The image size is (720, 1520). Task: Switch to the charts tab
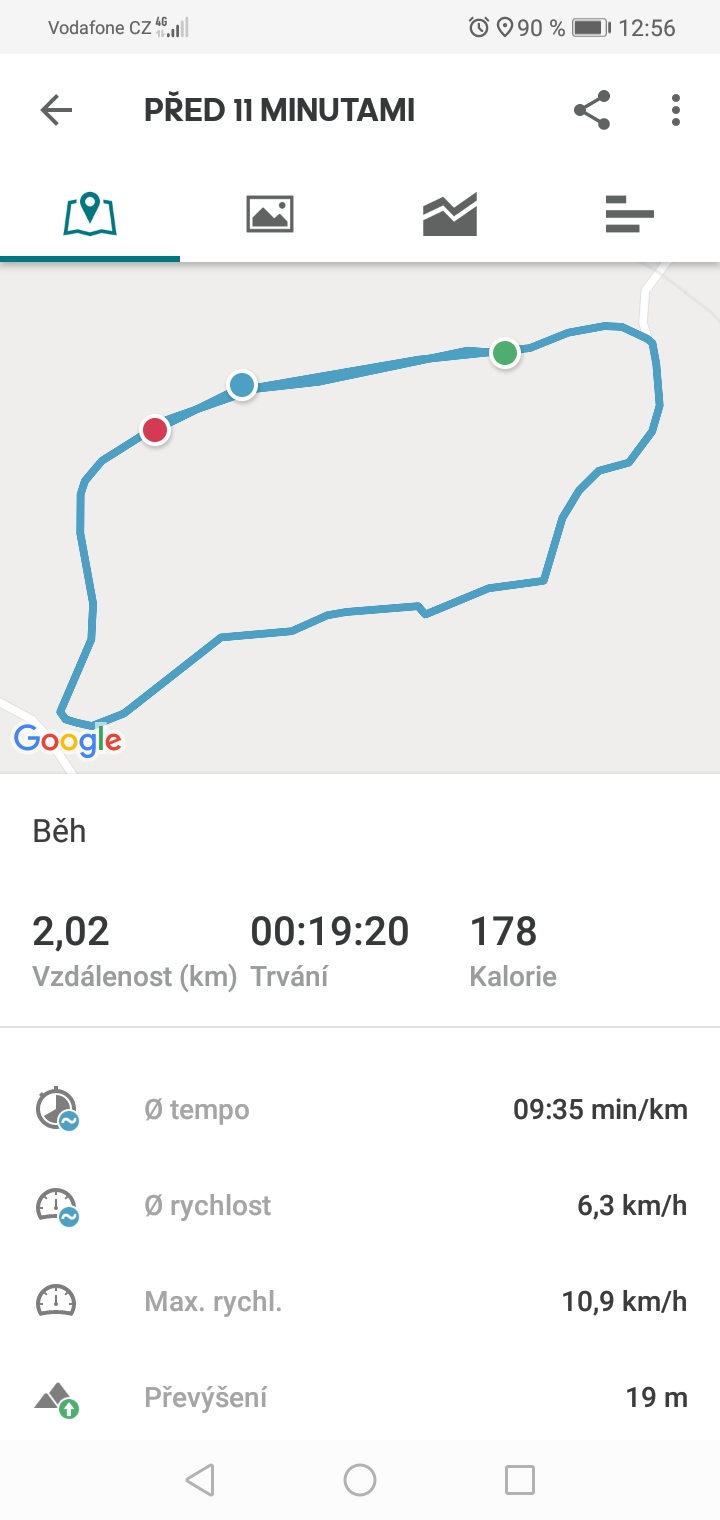point(450,214)
